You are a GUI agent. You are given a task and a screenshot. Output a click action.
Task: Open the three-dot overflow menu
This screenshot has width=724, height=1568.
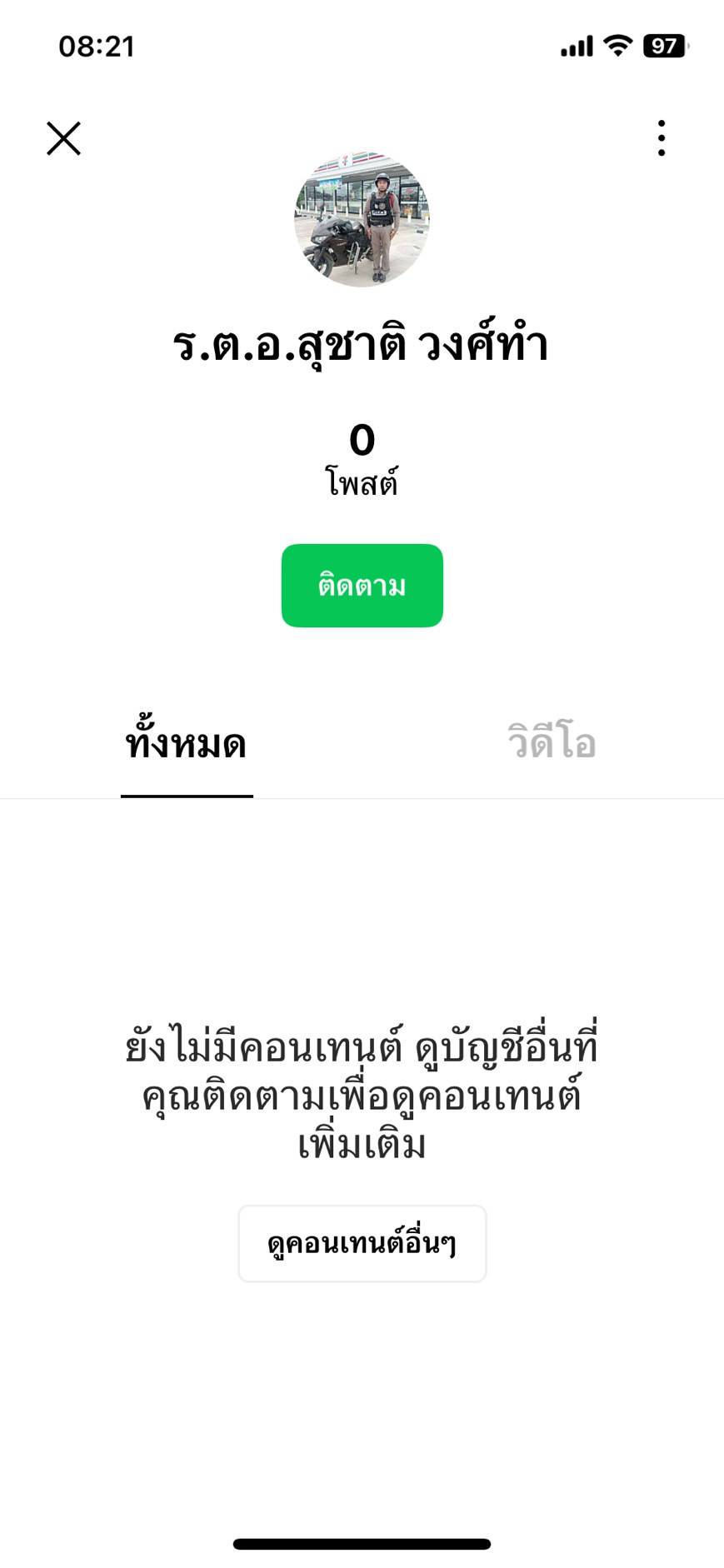click(x=661, y=138)
